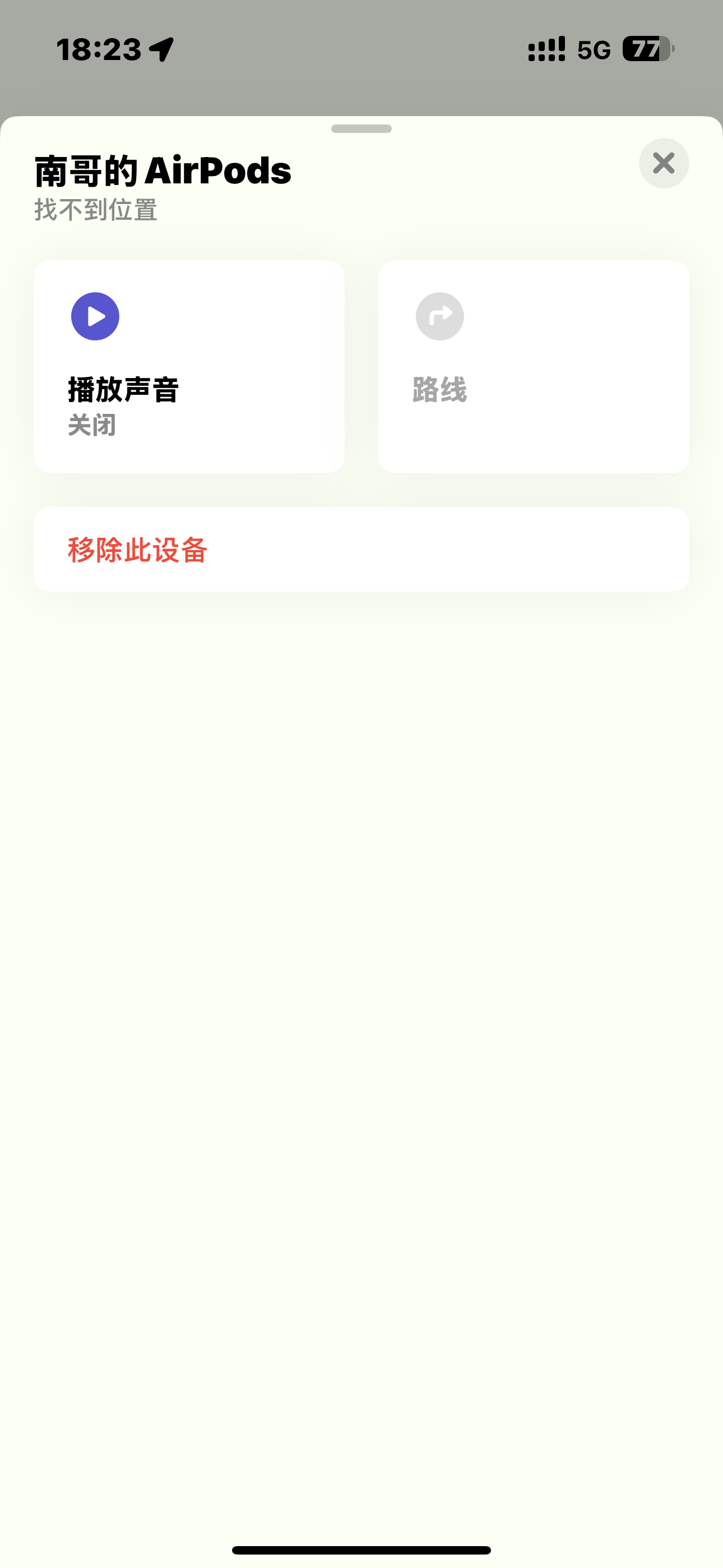Select 移除此设备 to remove device
Viewport: 723px width, 1568px height.
[x=360, y=550]
